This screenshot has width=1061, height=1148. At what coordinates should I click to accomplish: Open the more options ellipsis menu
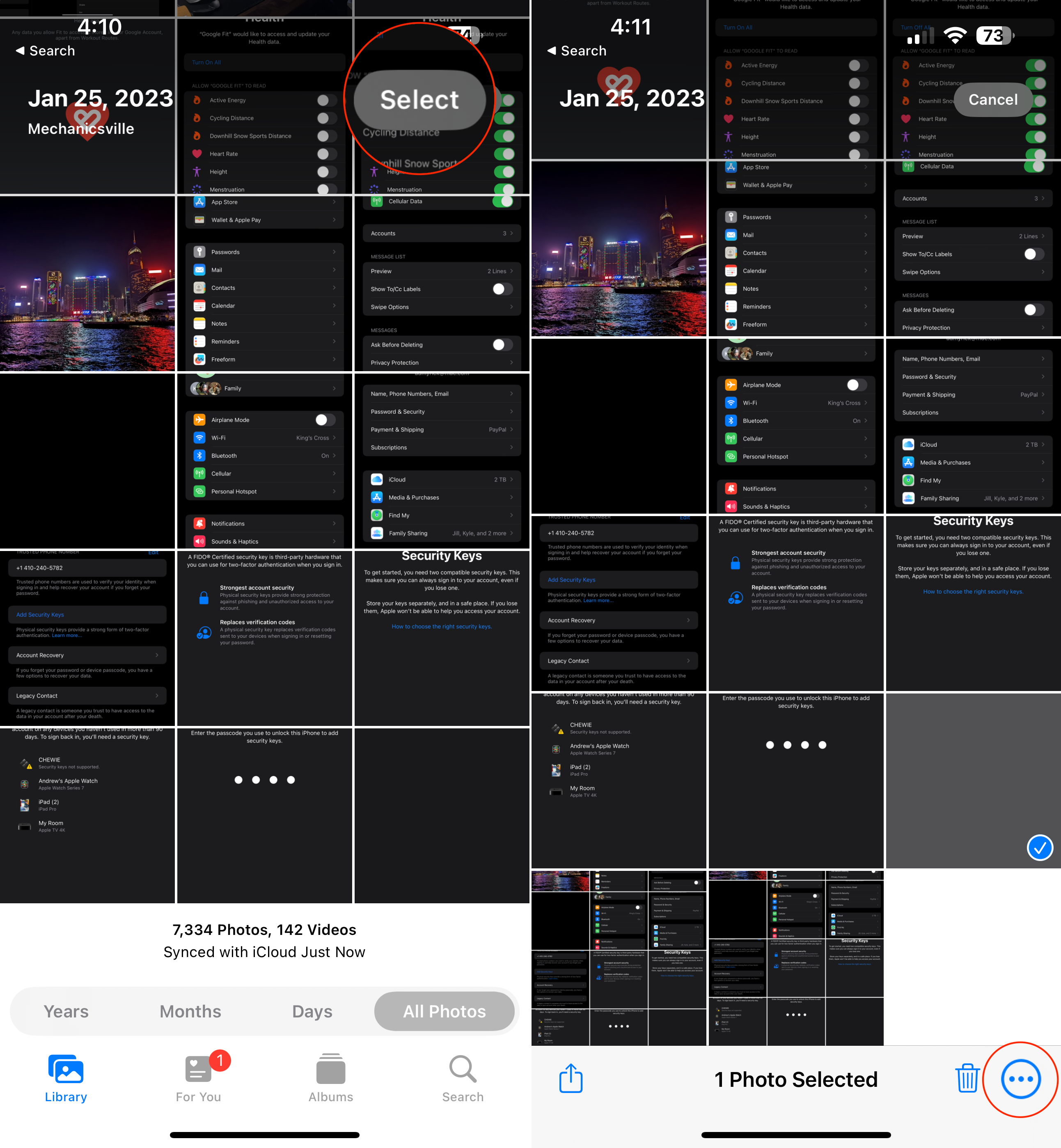tap(1020, 1079)
